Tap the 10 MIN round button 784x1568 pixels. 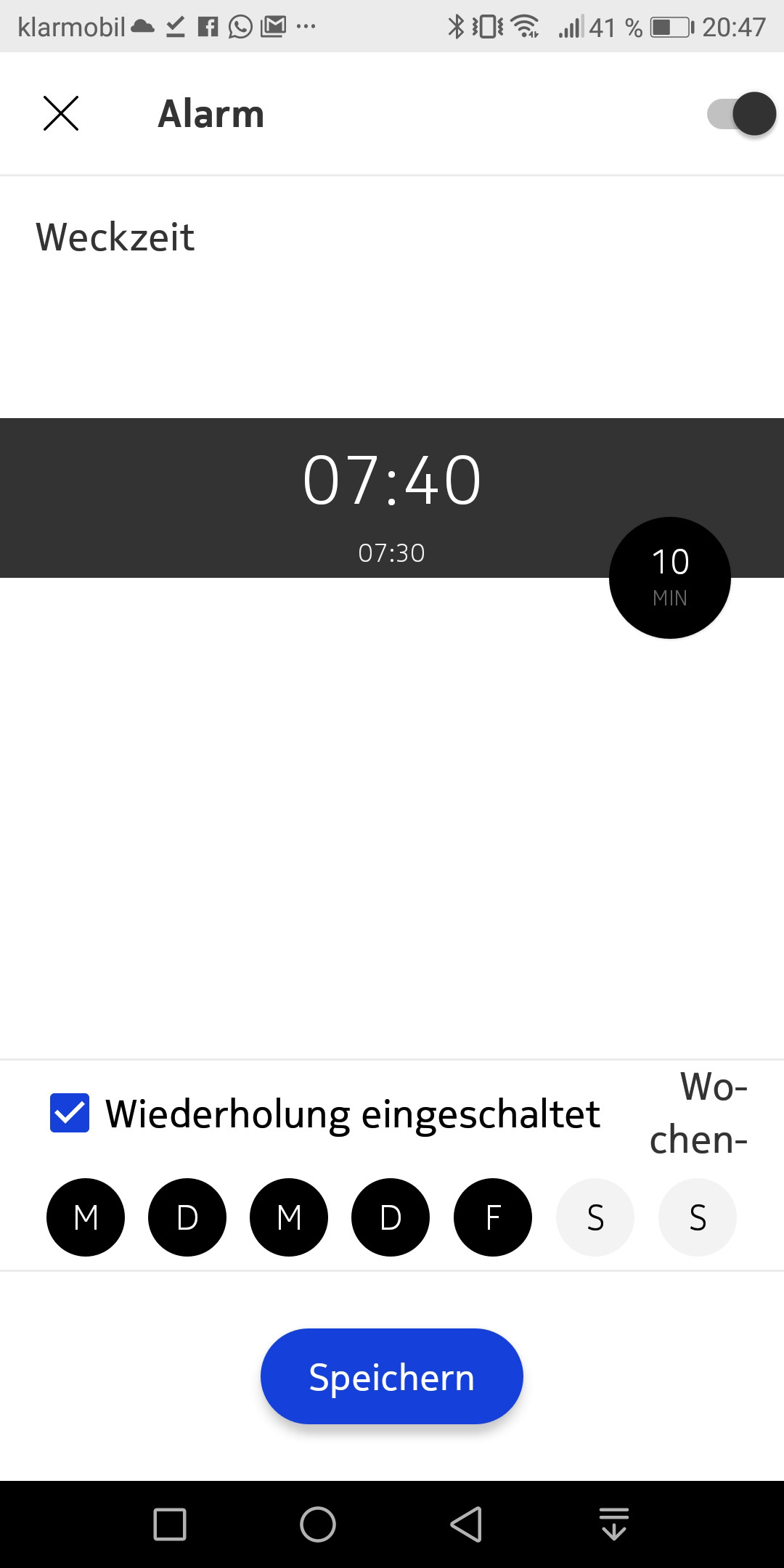pos(669,578)
